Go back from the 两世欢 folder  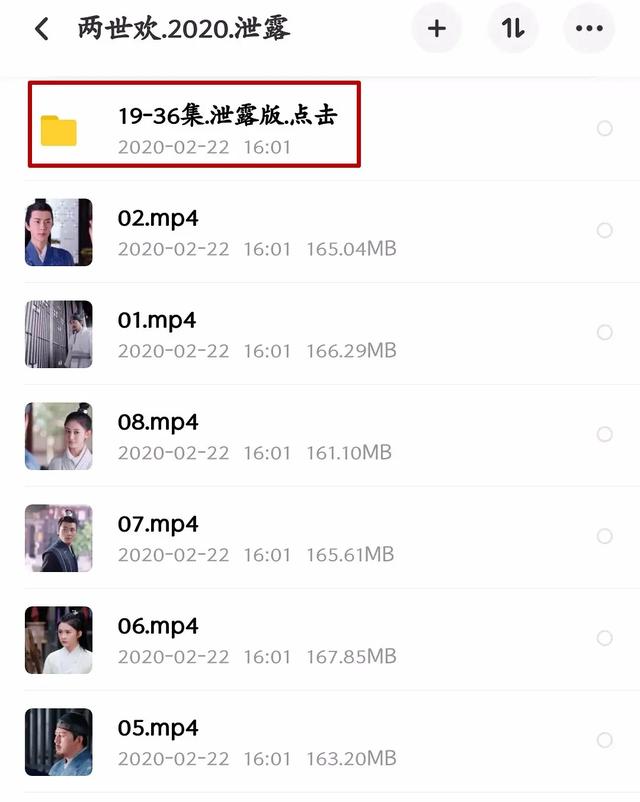[x=42, y=29]
